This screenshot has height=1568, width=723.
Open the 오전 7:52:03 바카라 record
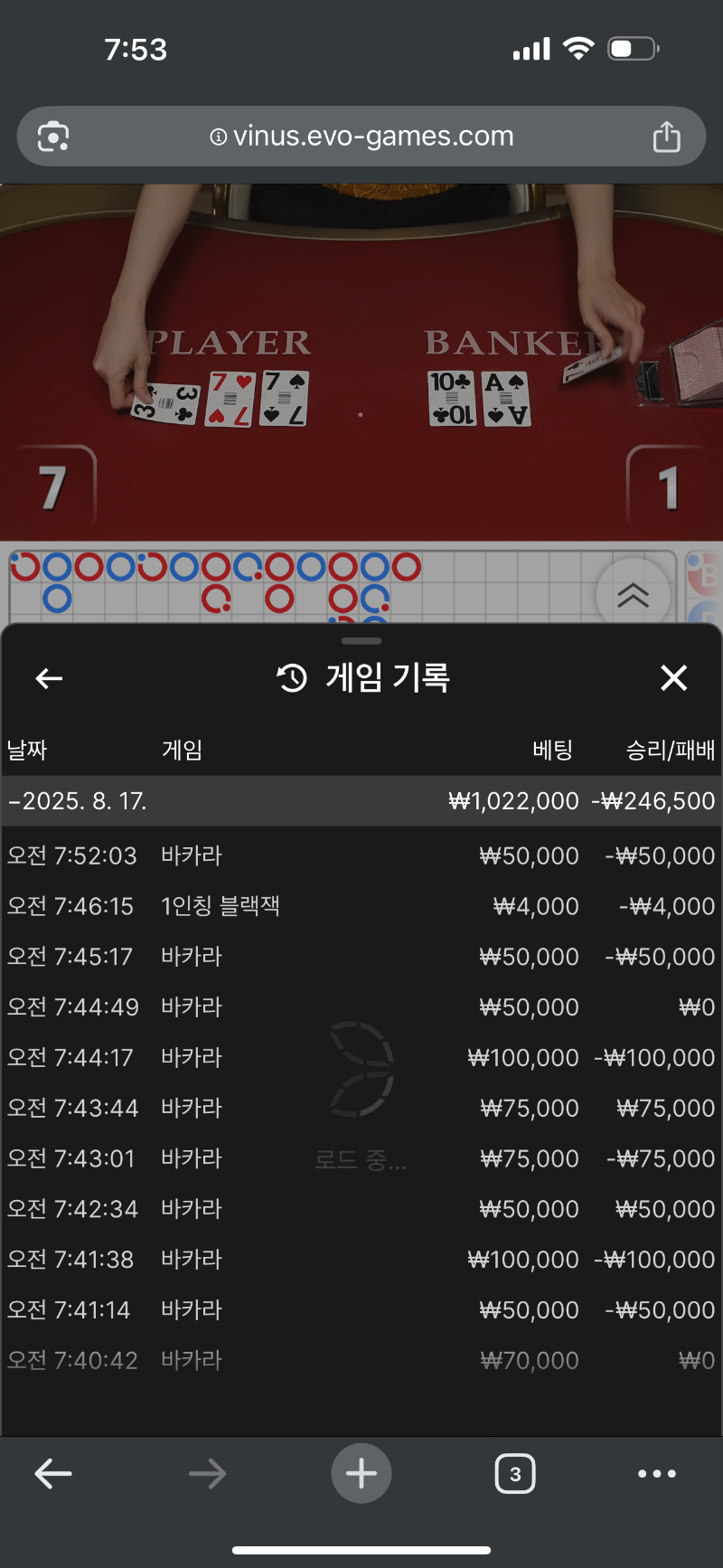361,855
